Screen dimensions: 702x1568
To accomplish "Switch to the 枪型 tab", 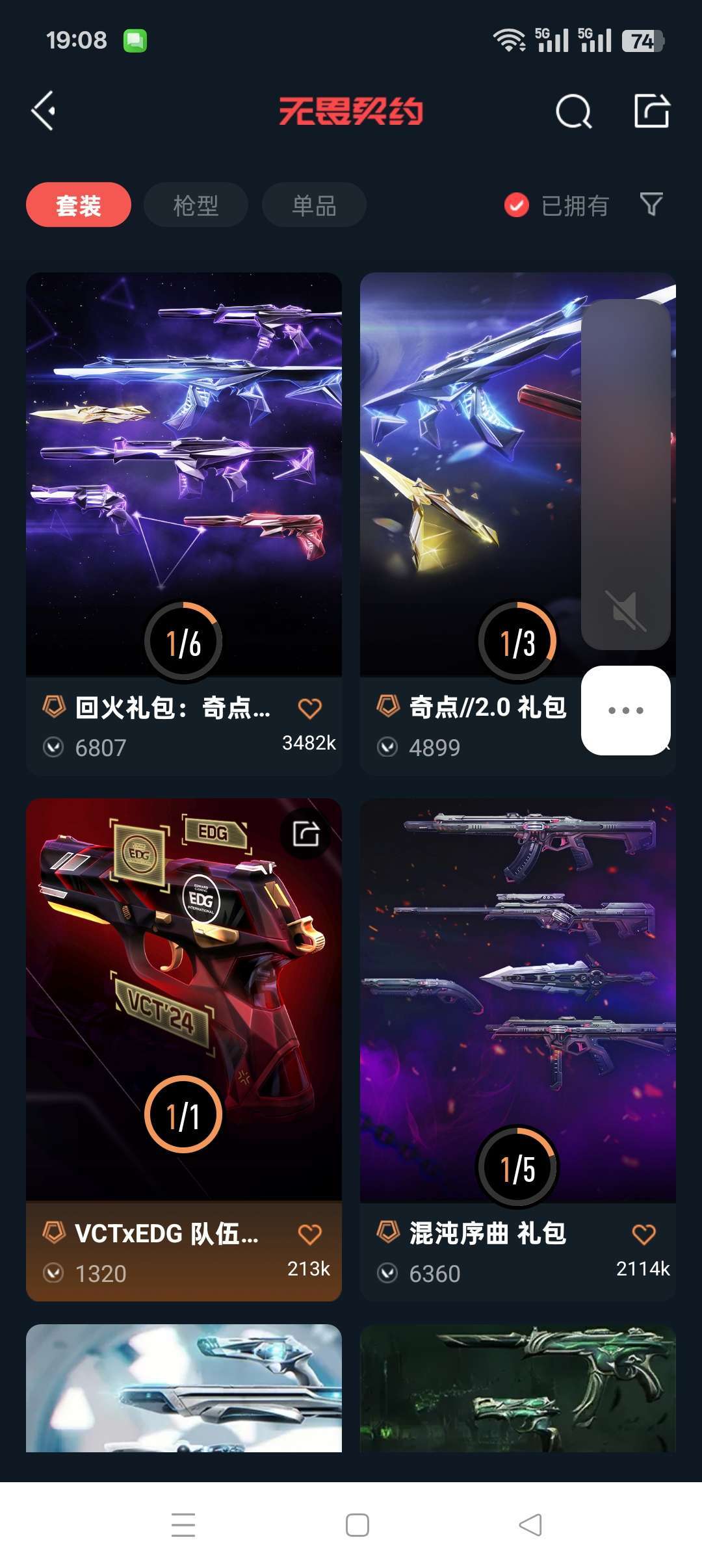I will [x=196, y=205].
